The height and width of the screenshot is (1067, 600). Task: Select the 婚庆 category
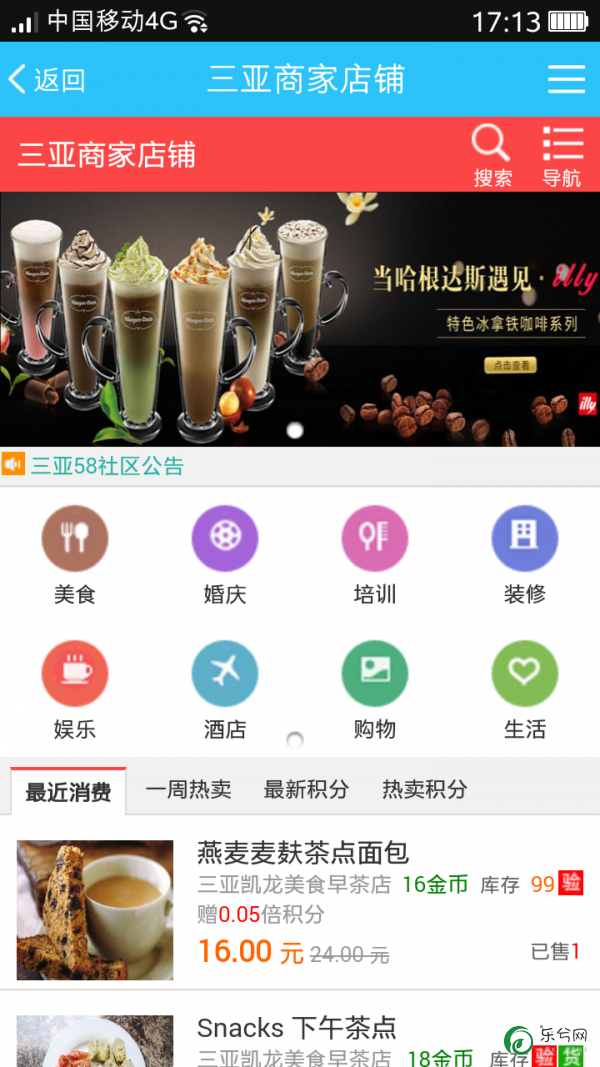click(225, 555)
